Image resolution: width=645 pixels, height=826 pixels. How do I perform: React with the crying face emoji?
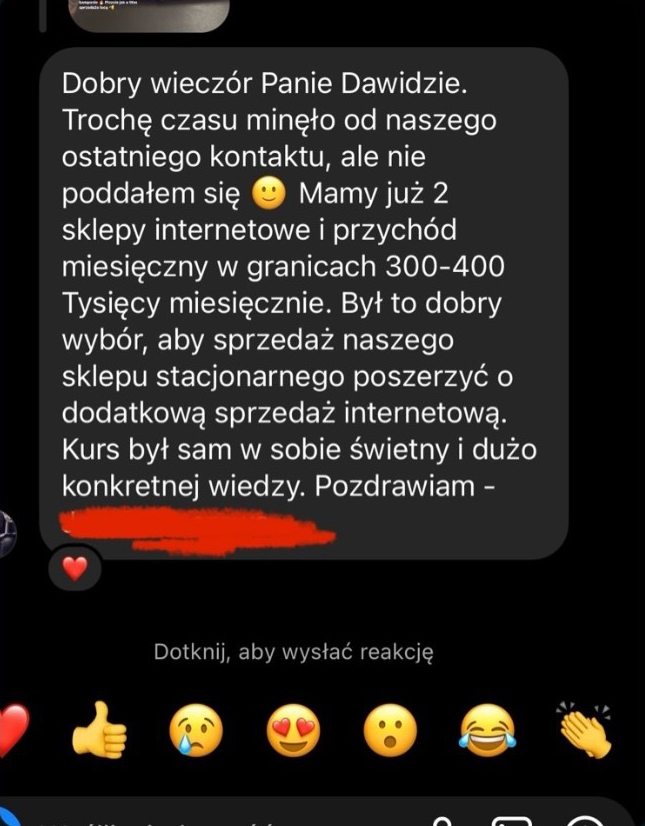(197, 731)
